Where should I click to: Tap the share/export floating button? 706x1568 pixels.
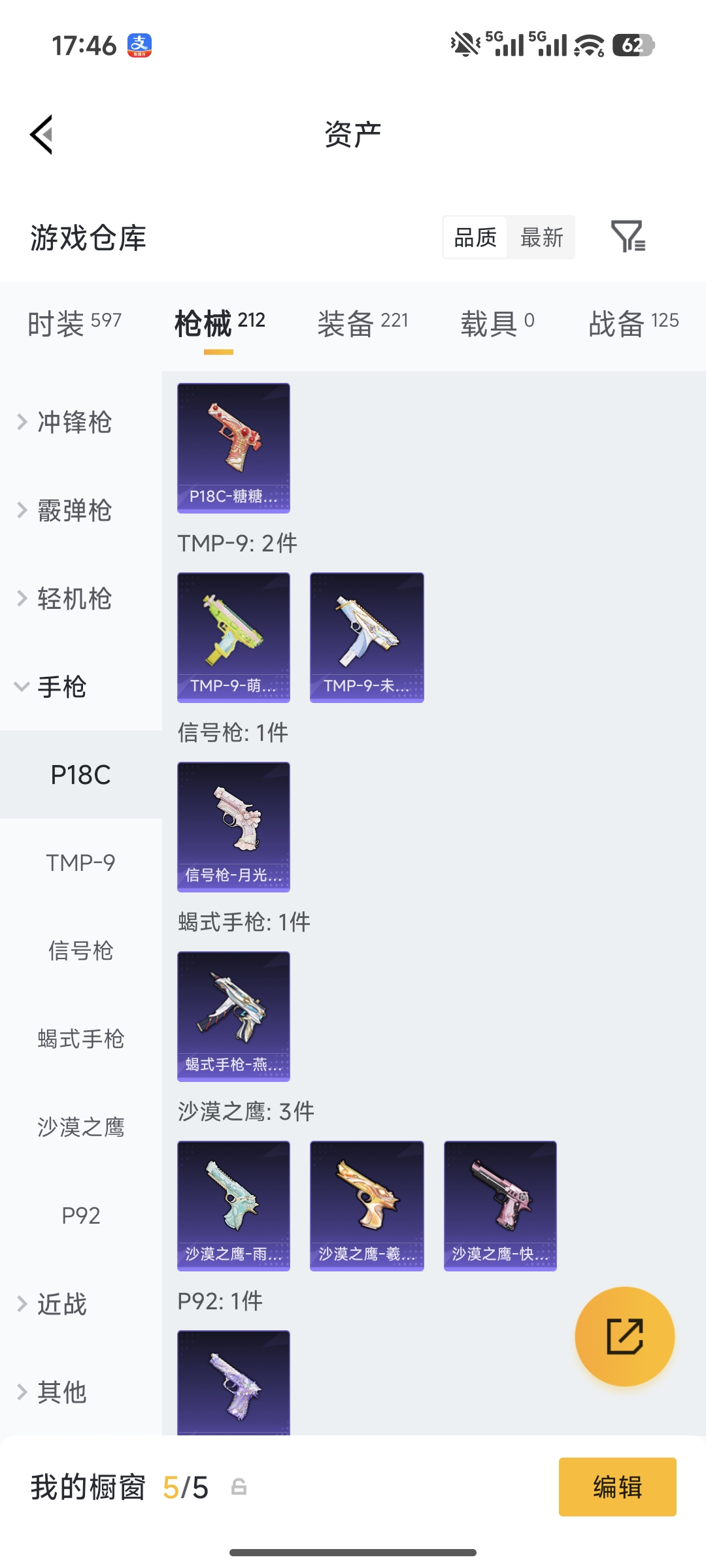pyautogui.click(x=624, y=1337)
